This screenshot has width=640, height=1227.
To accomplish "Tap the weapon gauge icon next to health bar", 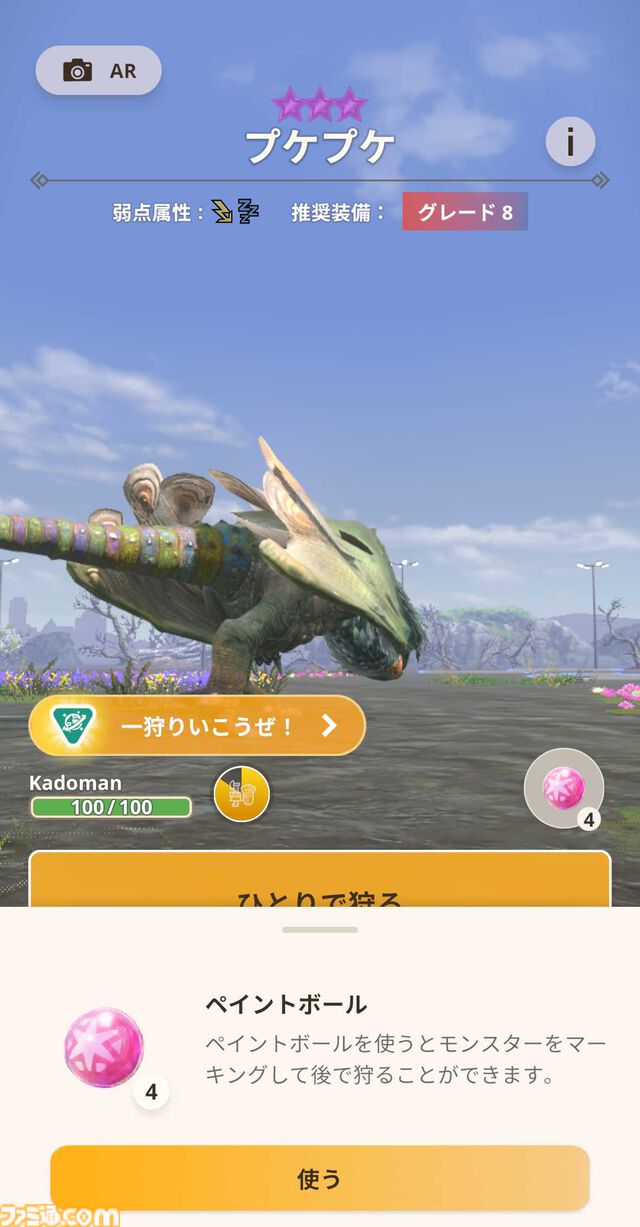I will tap(242, 794).
